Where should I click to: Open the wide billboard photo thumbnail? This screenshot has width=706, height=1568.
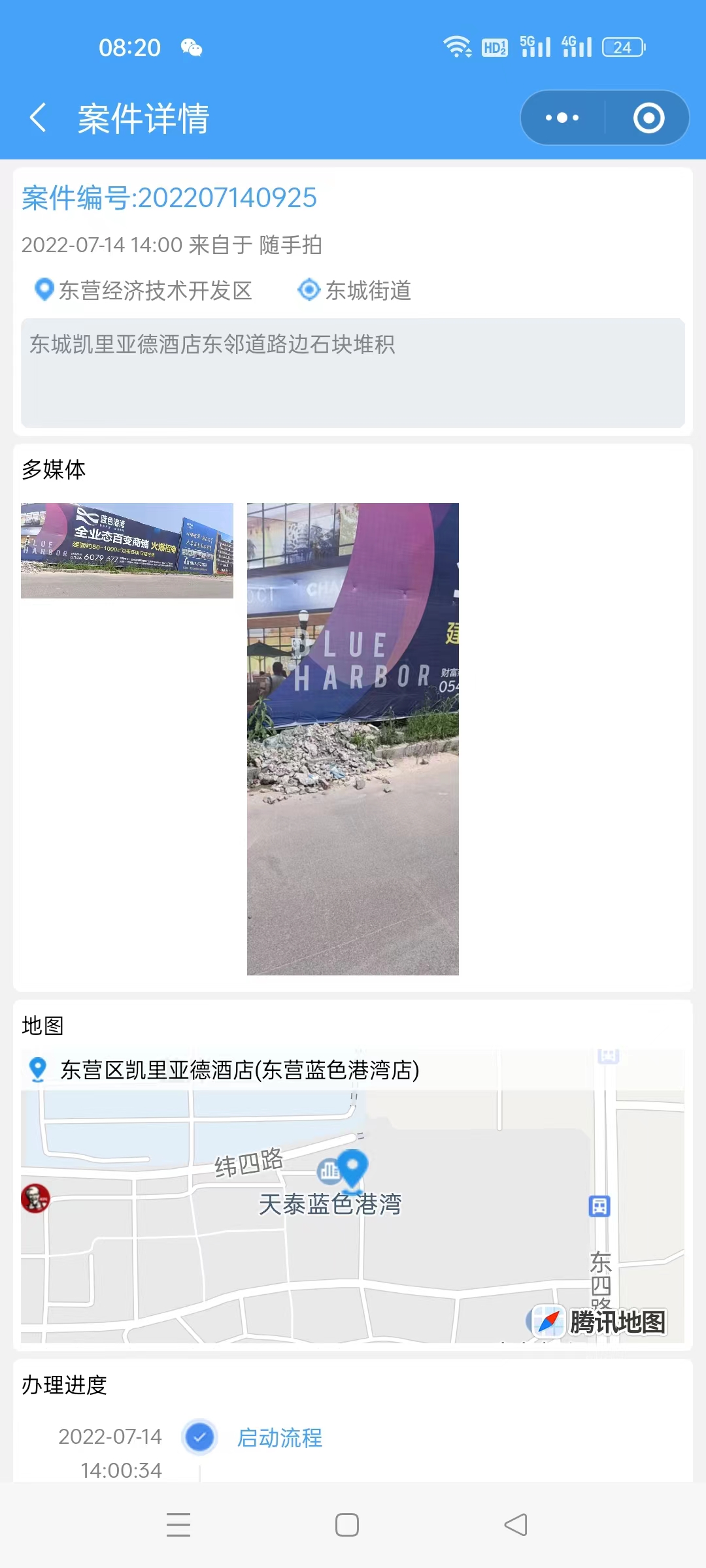tap(127, 550)
